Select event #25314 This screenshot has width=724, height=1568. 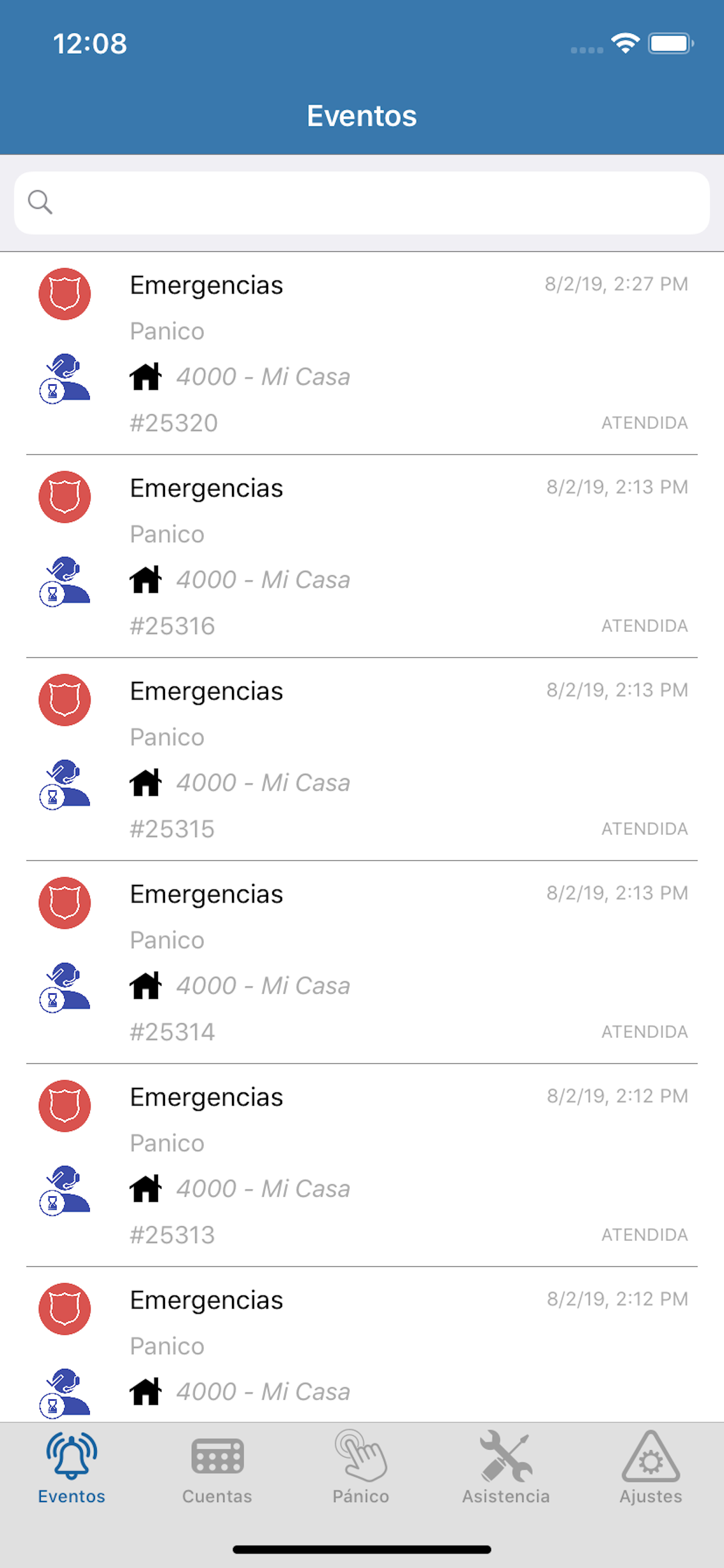362,963
